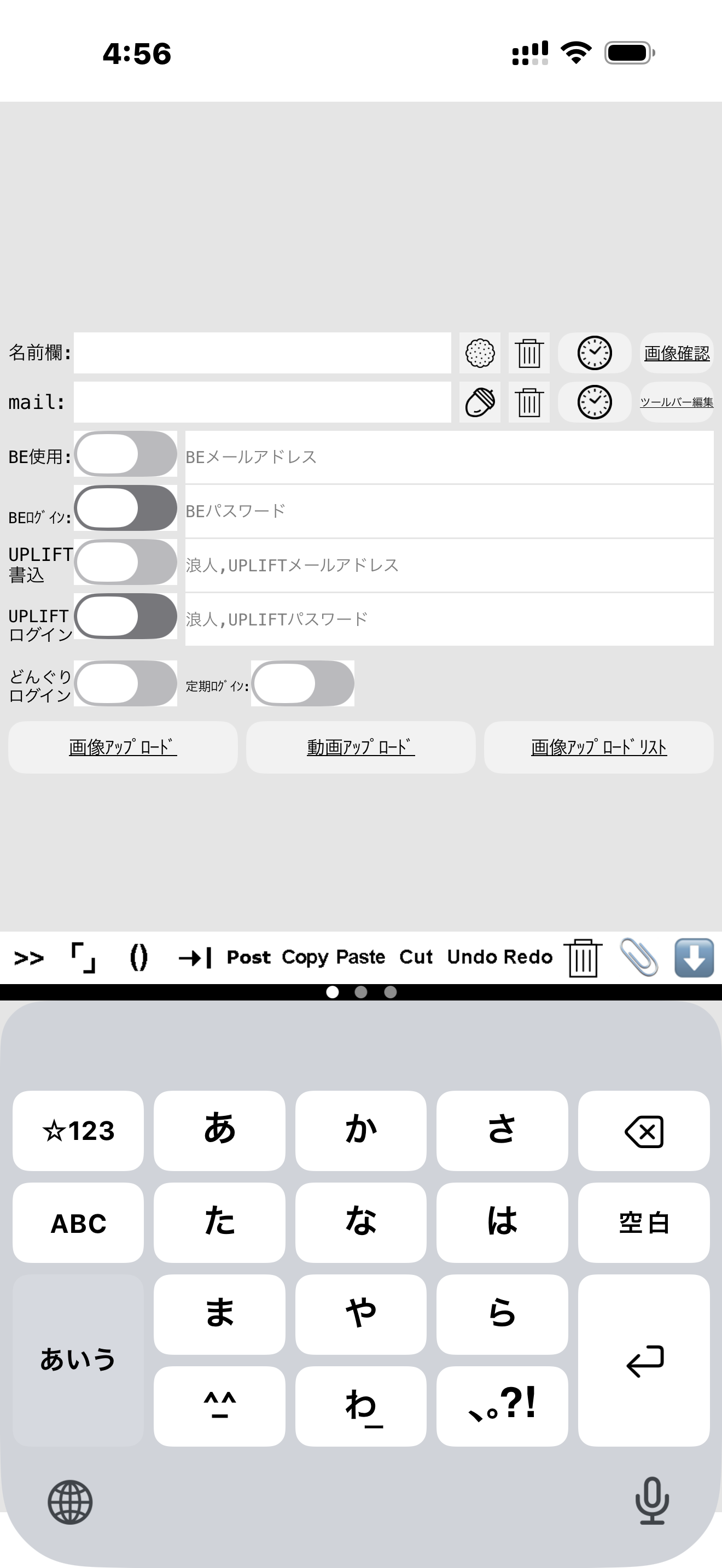Hit the keyboard backspace key
This screenshot has height=1568, width=722.
coord(643,1130)
